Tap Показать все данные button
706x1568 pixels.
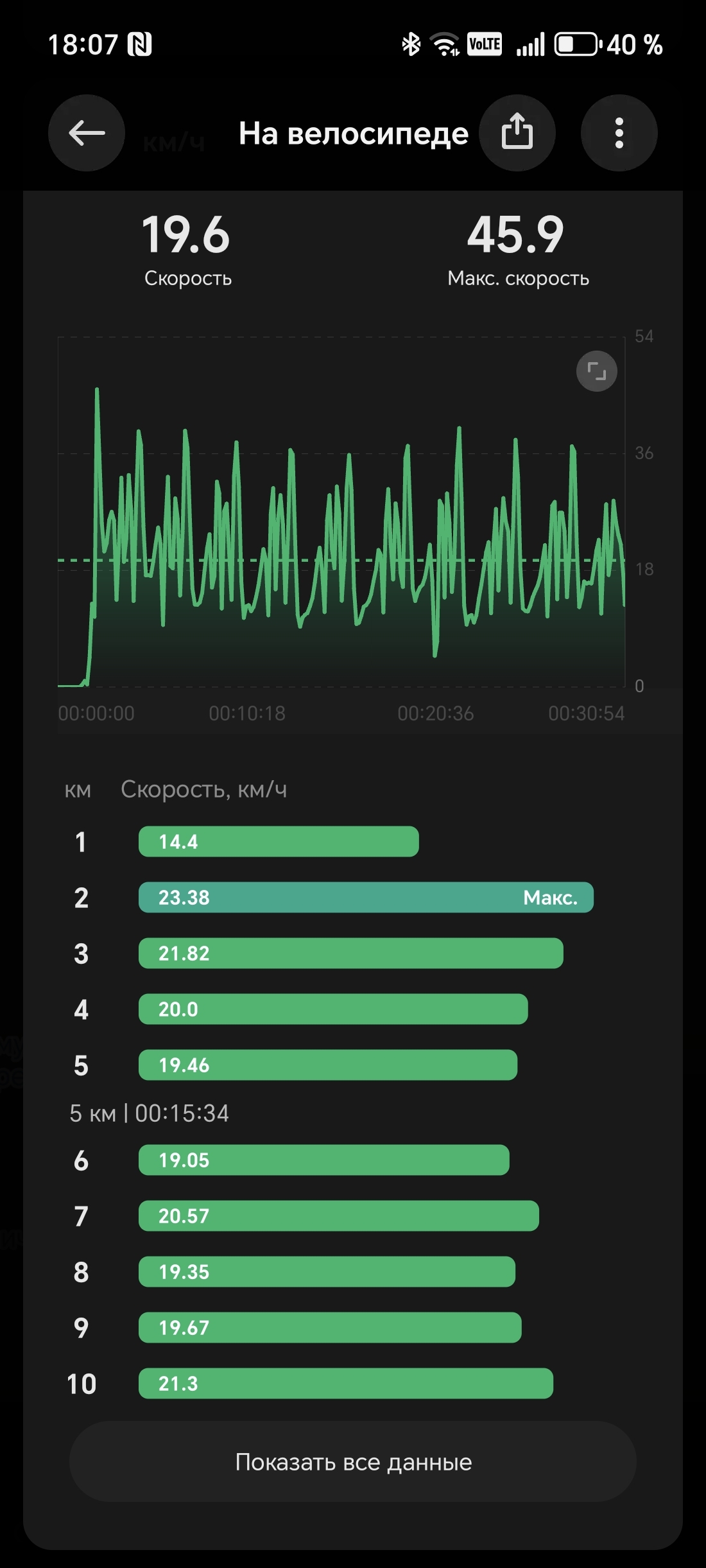[x=353, y=1462]
